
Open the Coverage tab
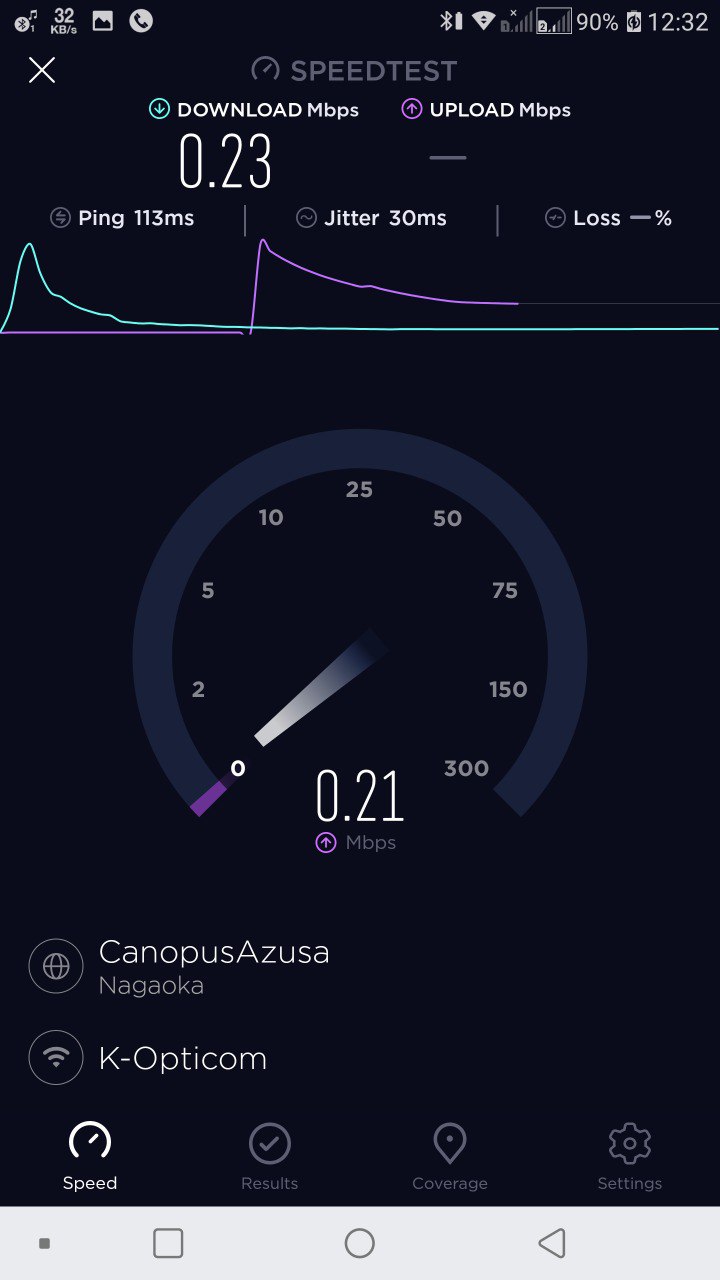coord(449,1157)
